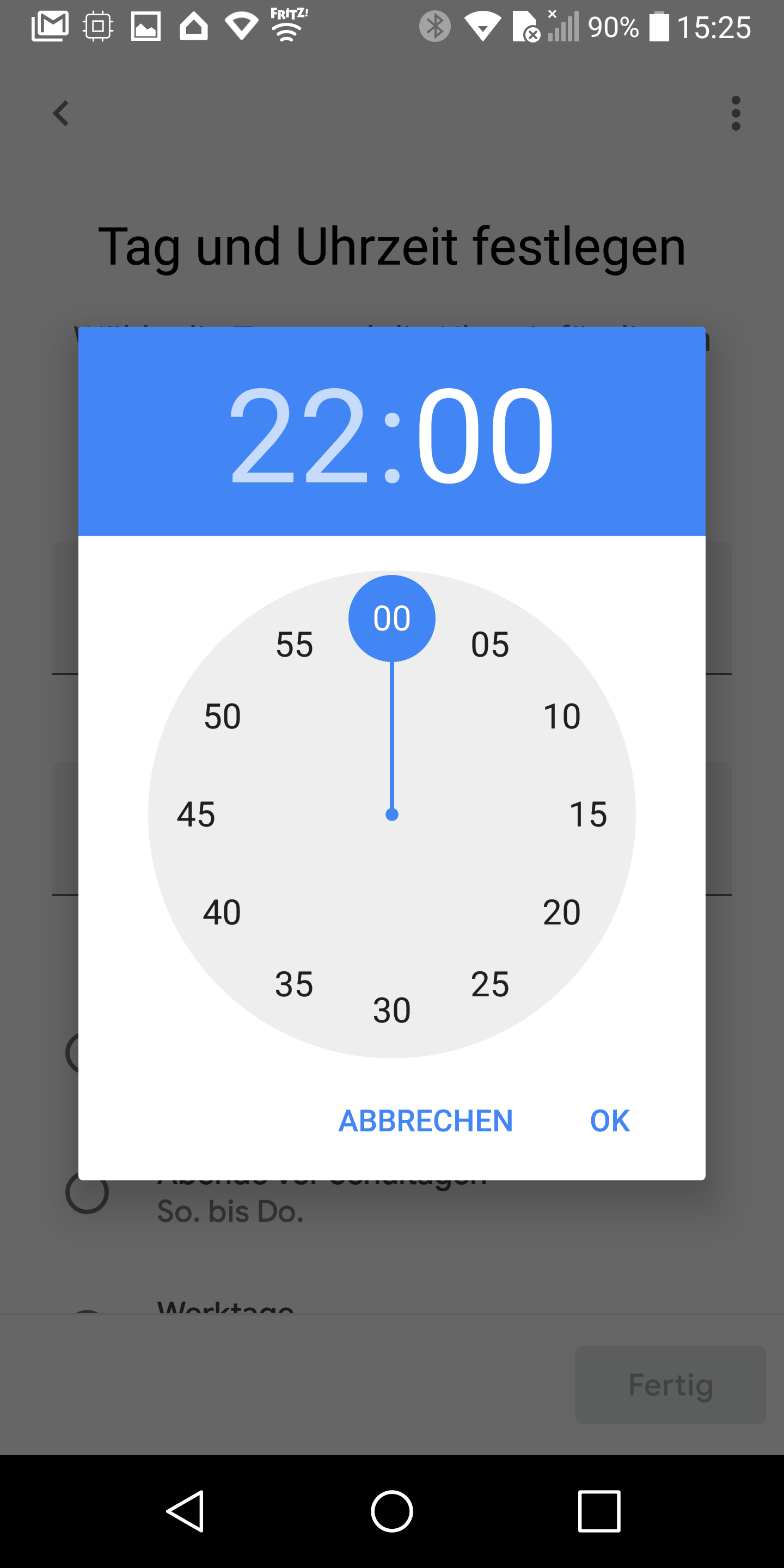This screenshot has height=1568, width=784.
Task: Cancel with the ABBRECHEN button
Action: [425, 1120]
